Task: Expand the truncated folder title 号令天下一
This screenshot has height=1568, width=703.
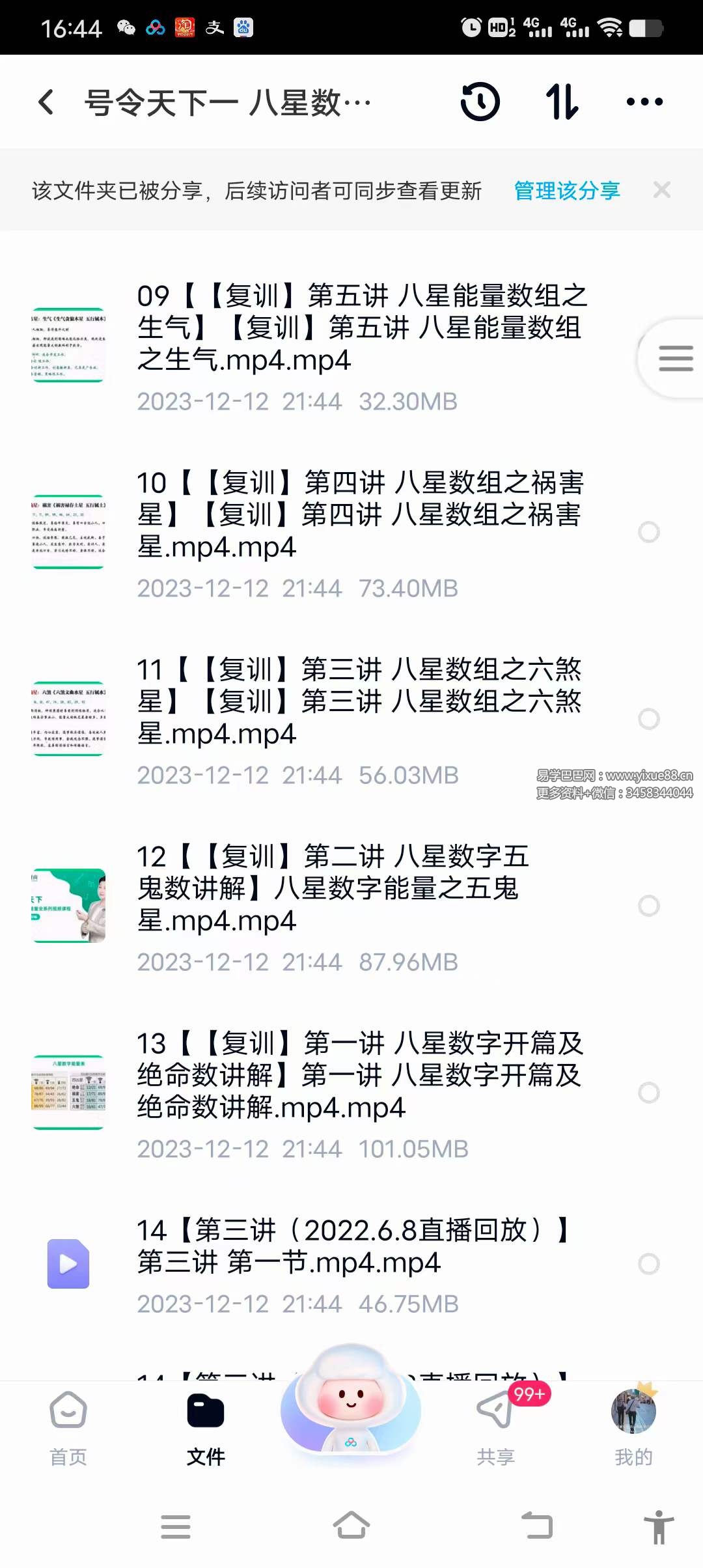Action: coord(228,102)
